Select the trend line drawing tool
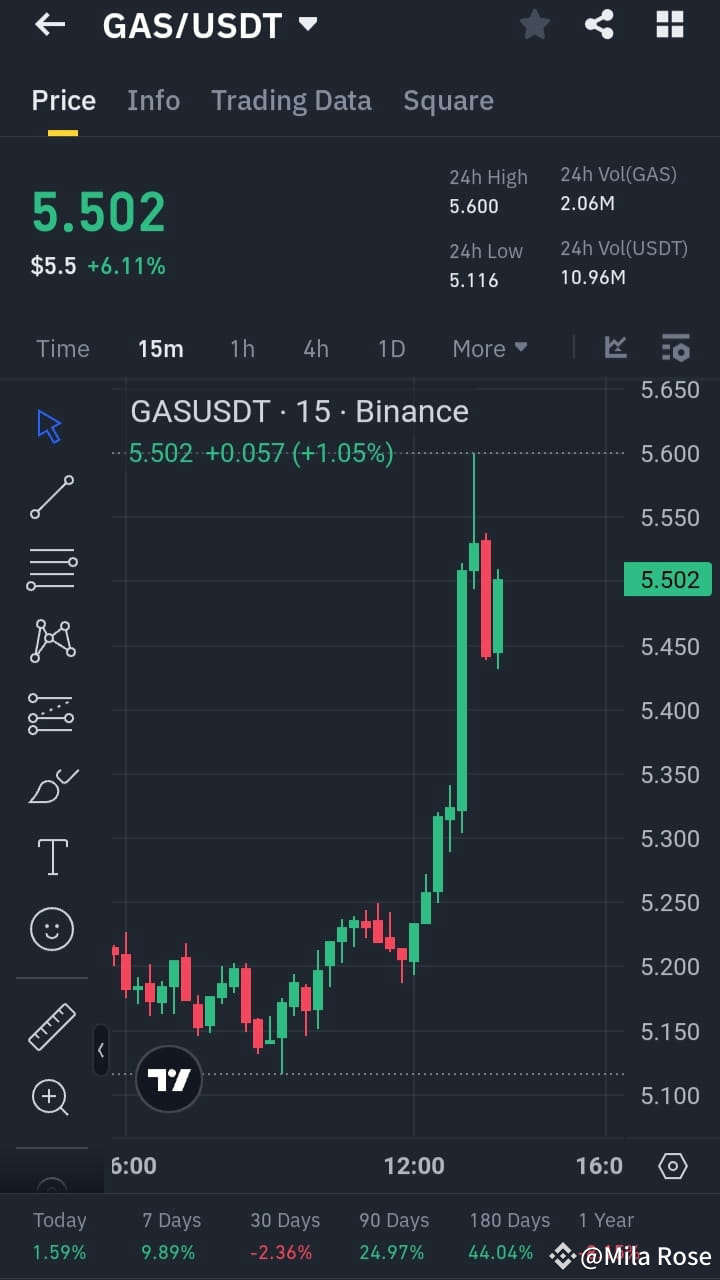Screen dimensions: 720x1280 [x=50, y=496]
